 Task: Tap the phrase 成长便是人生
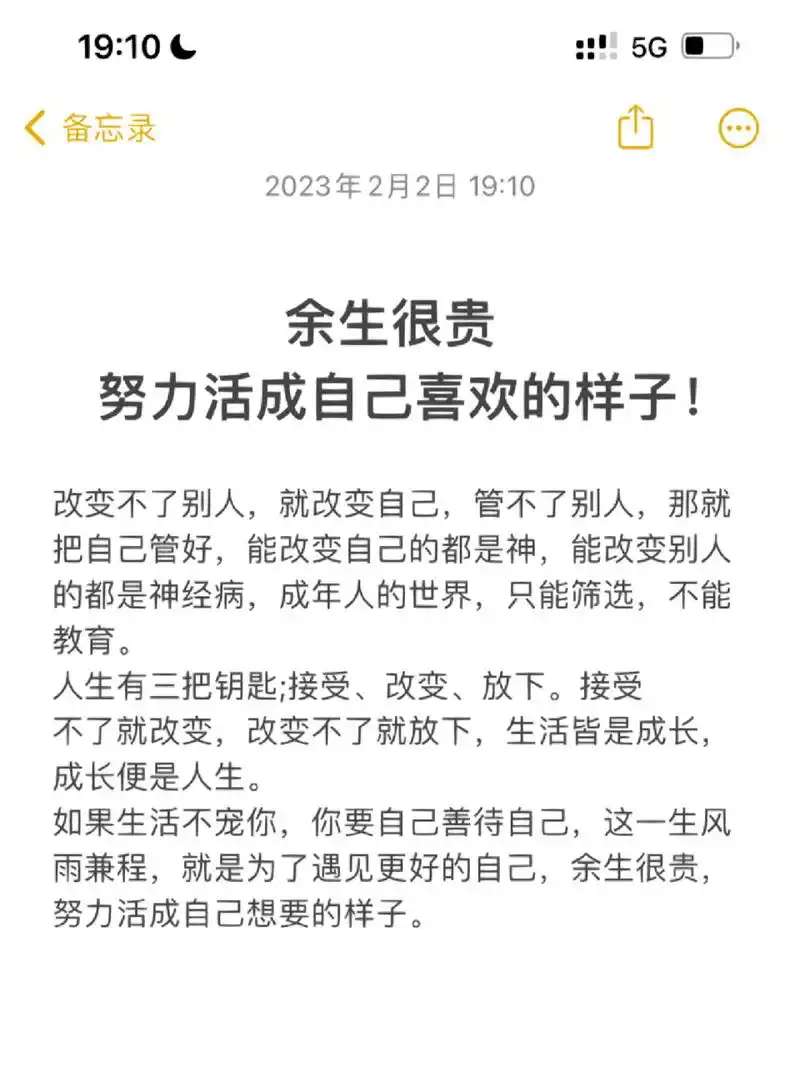click(150, 776)
